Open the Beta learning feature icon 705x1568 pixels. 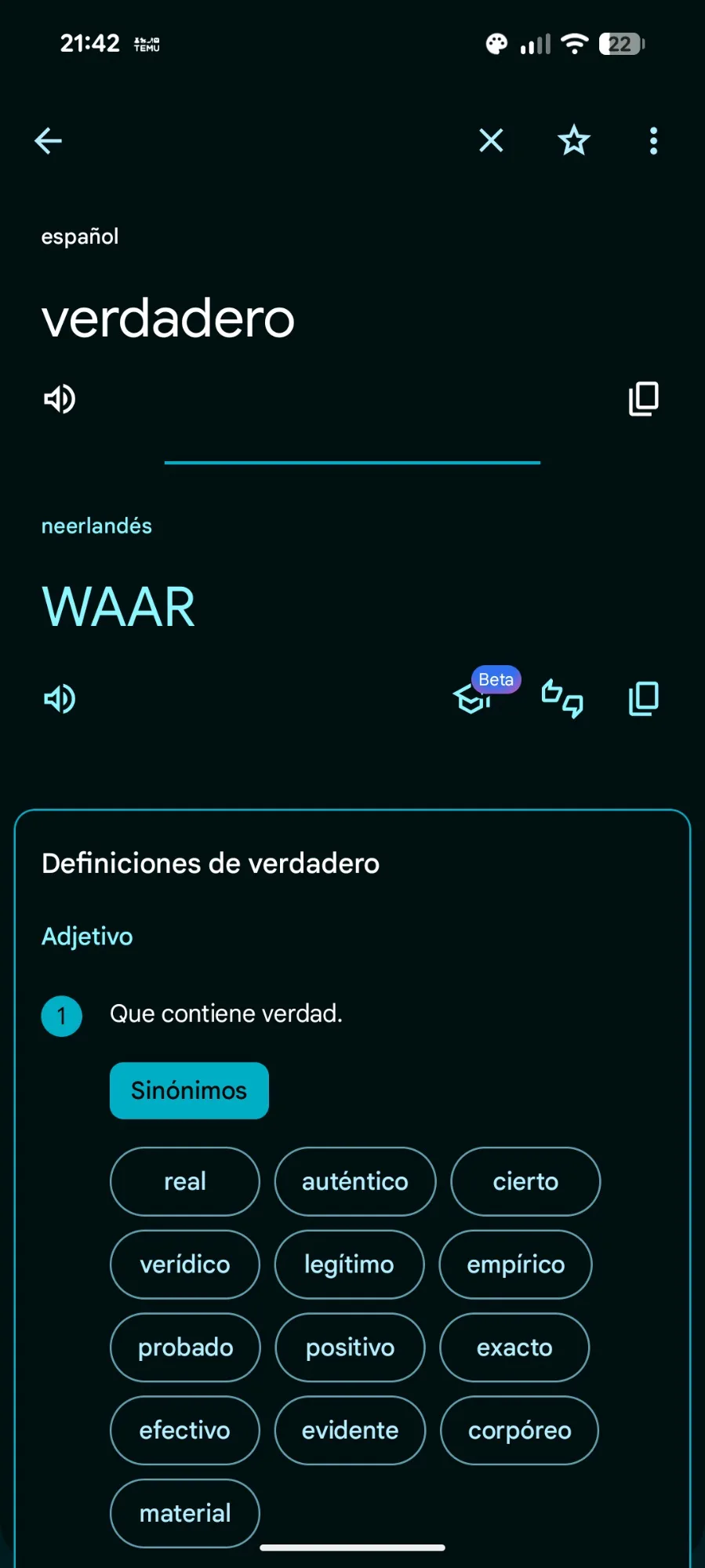[x=473, y=697]
